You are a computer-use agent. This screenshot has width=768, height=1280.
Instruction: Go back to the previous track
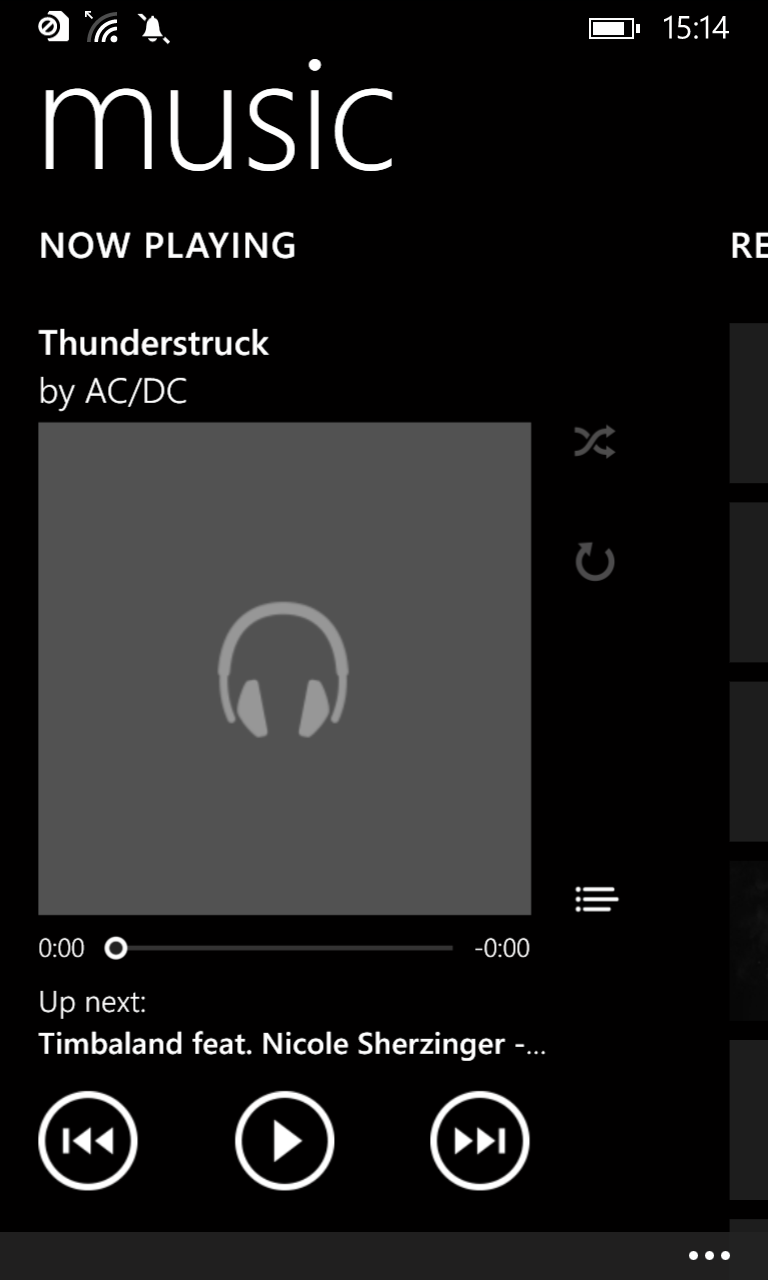88,1141
